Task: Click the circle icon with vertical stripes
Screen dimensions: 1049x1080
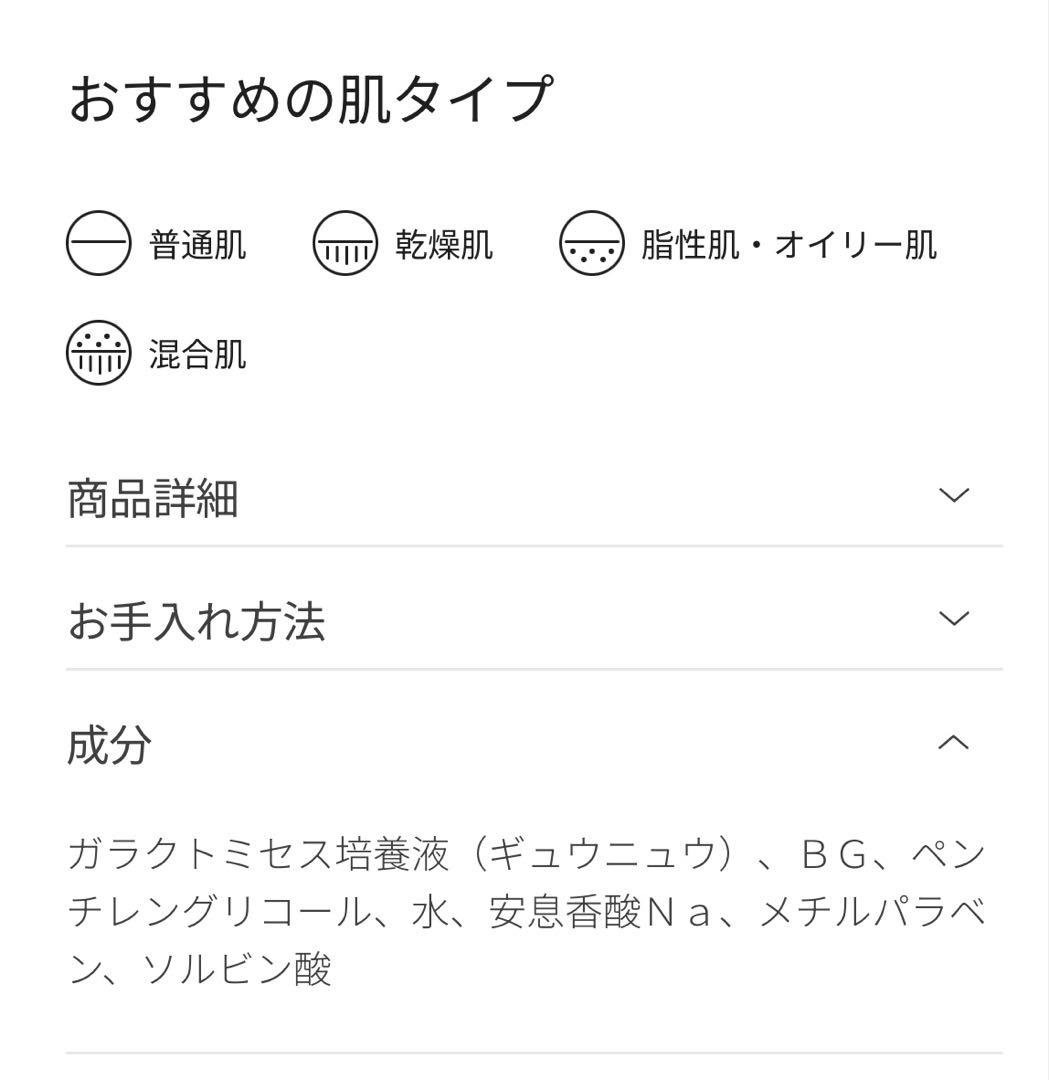Action: [x=345, y=243]
